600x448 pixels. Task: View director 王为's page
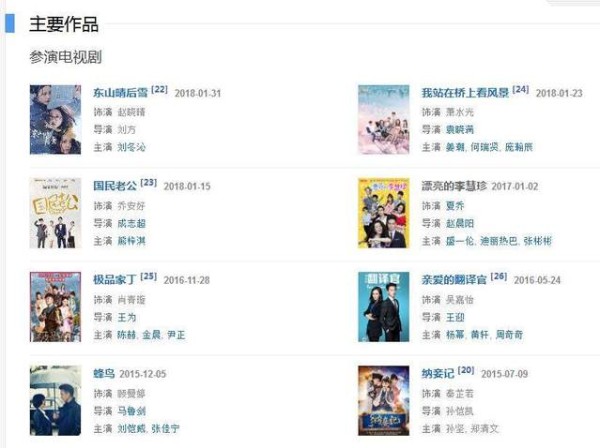(x=127, y=316)
